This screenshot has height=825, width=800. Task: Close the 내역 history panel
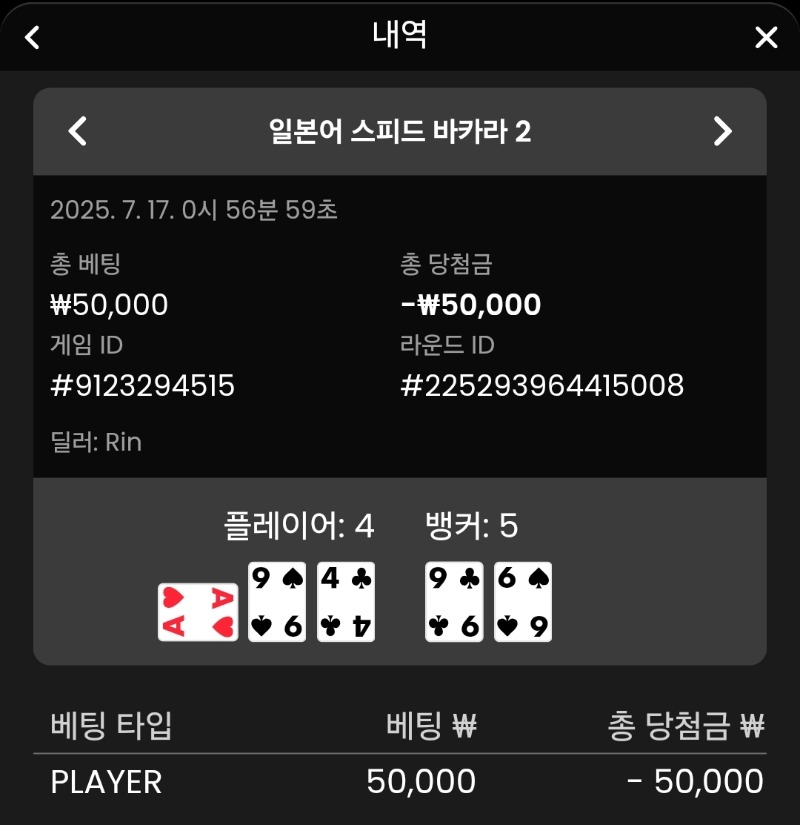(766, 38)
